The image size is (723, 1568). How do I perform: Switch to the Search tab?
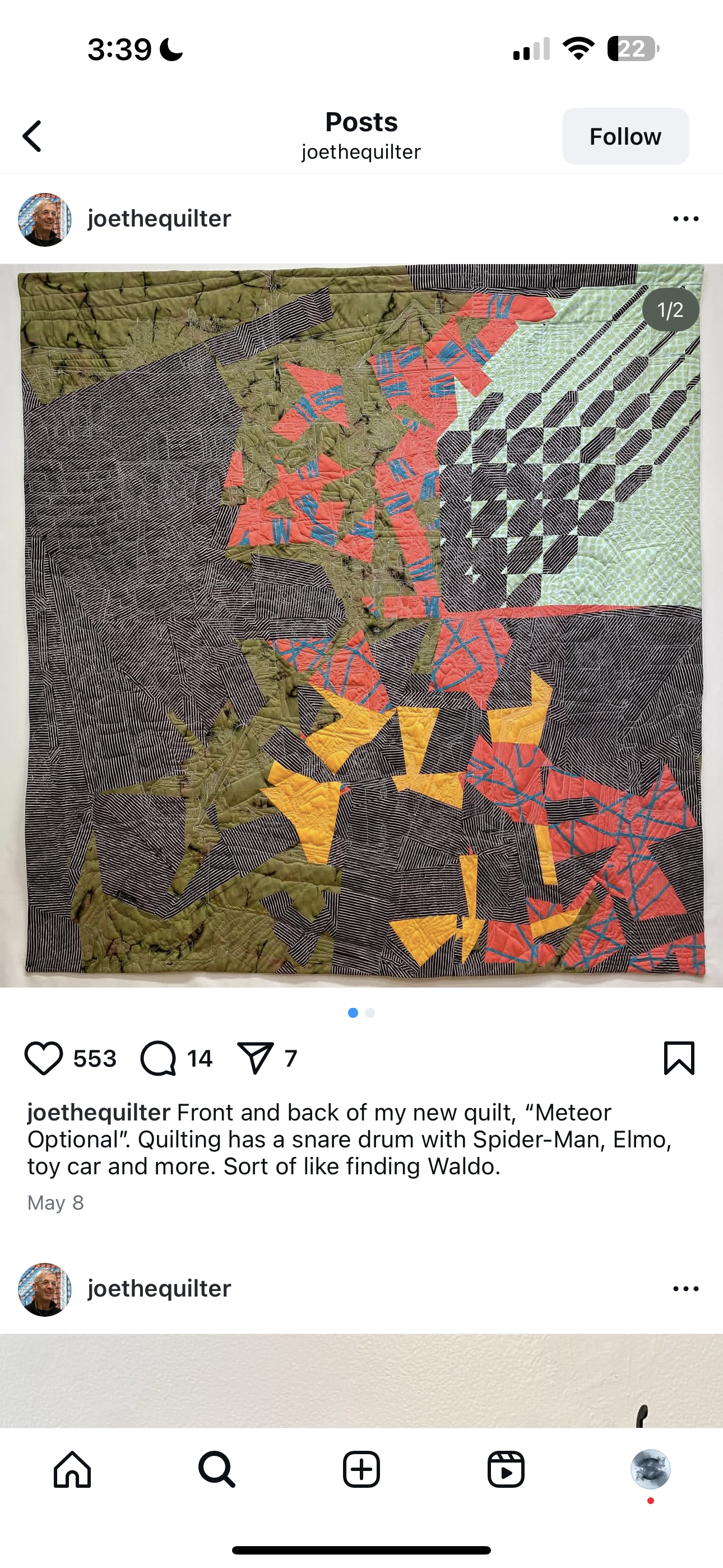(217, 1469)
